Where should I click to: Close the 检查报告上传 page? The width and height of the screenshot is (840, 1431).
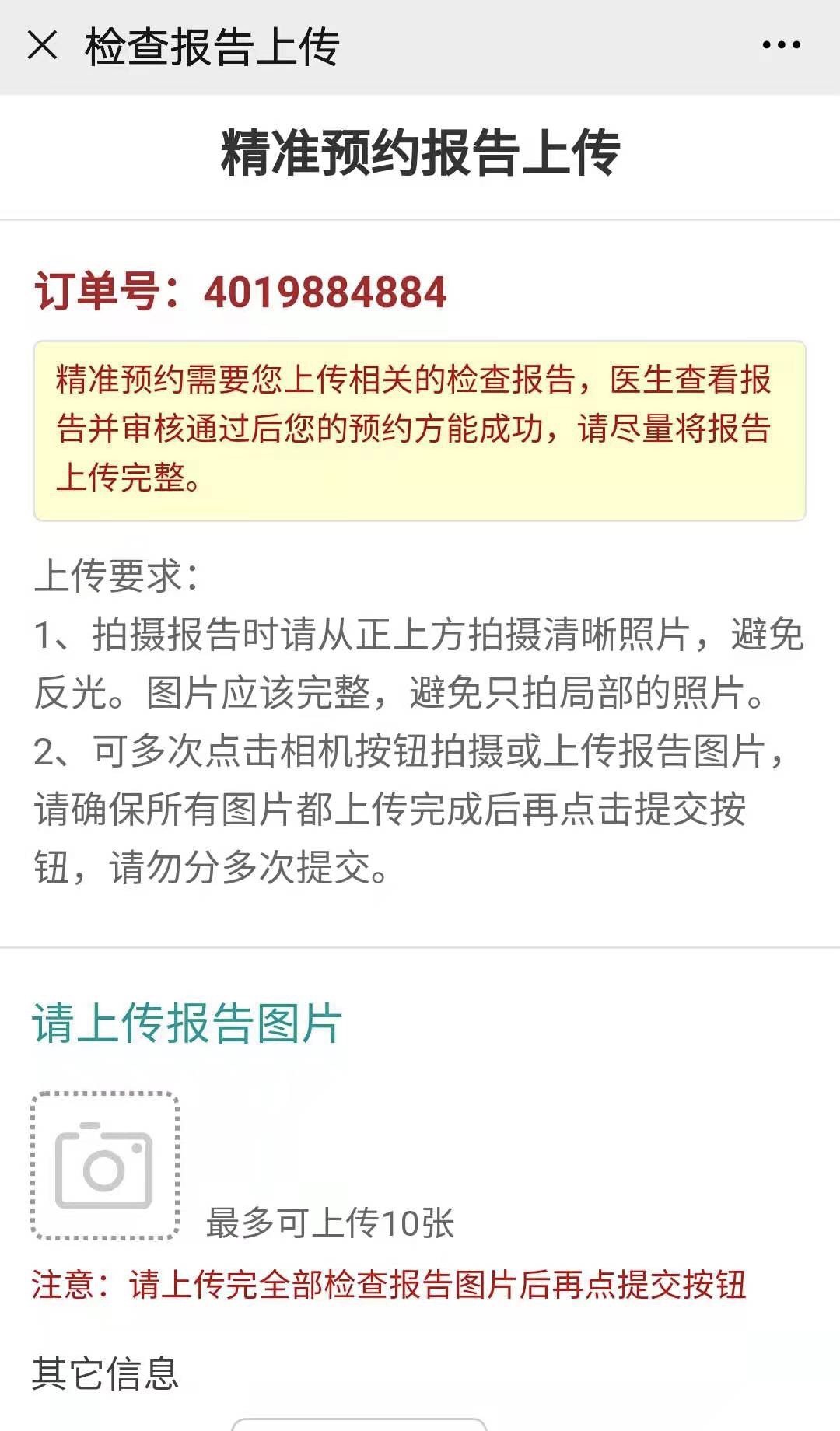coord(42,45)
